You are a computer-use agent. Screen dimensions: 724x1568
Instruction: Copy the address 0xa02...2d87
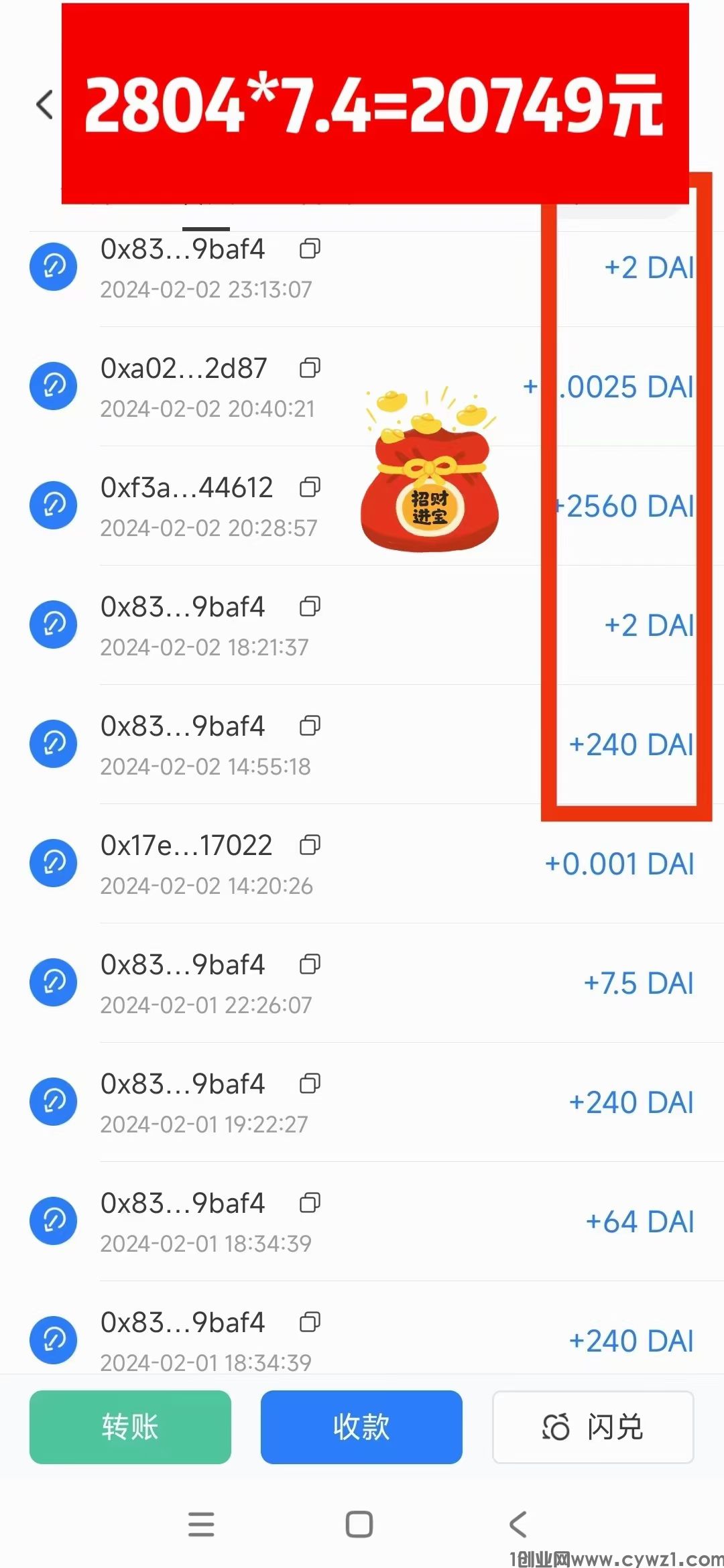point(310,368)
